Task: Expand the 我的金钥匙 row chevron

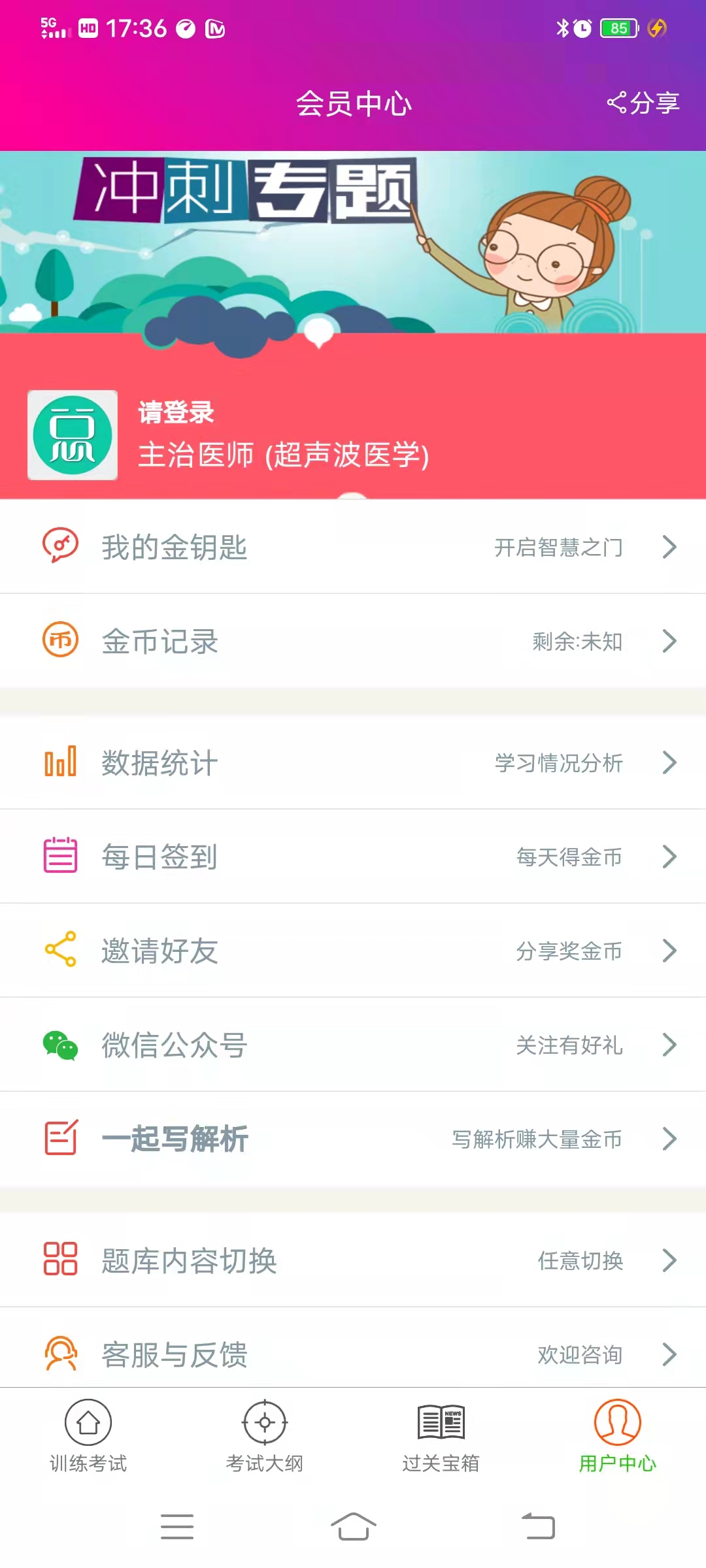Action: click(669, 547)
